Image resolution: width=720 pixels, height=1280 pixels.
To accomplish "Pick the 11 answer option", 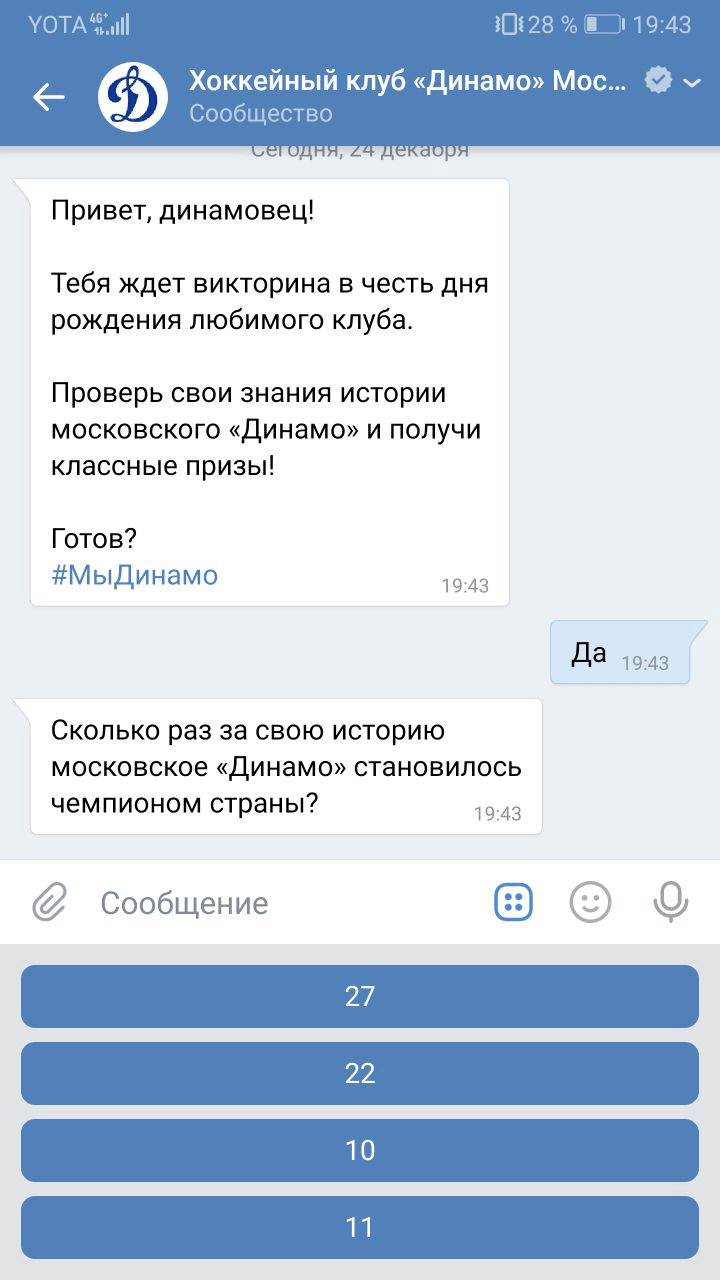I will tap(360, 1227).
